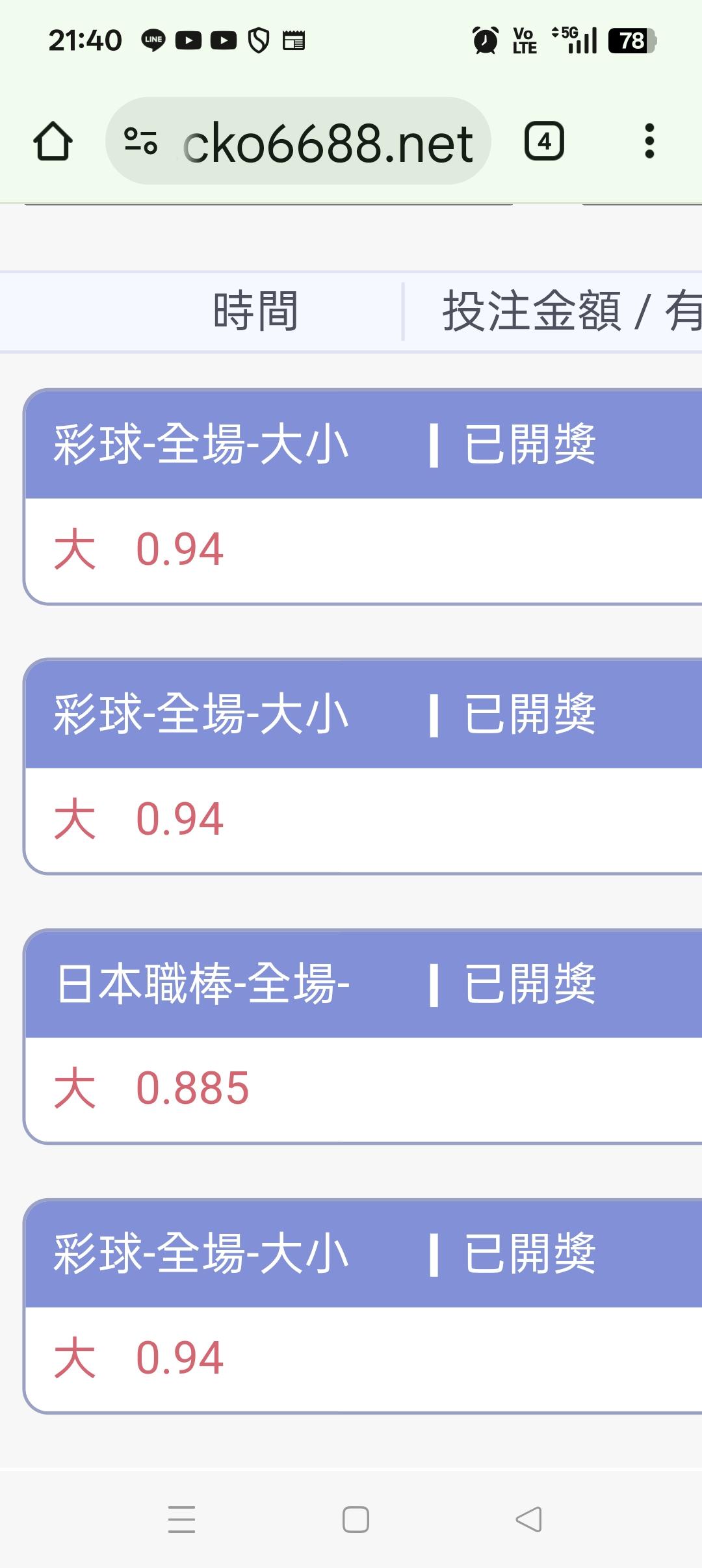Open the tab switcher showing 4 tabs

[544, 141]
